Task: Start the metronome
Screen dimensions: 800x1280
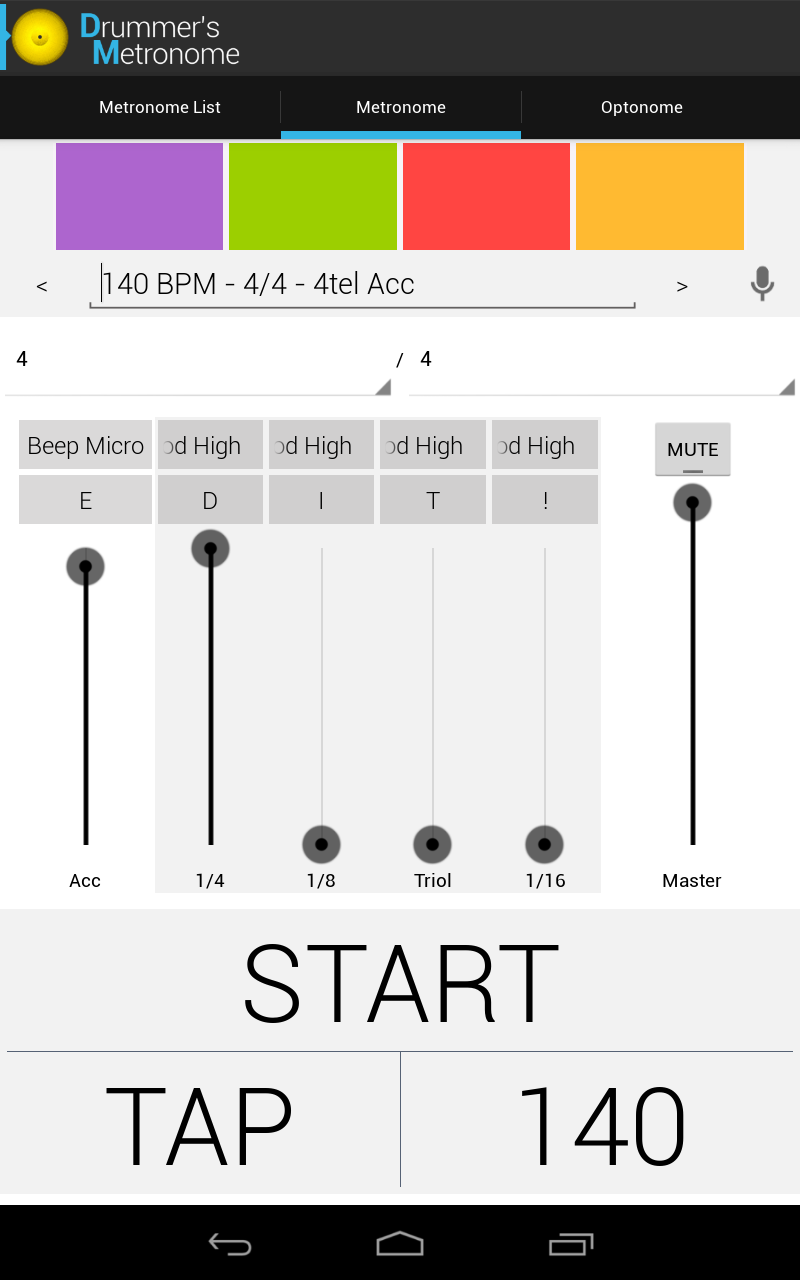Action: (x=400, y=982)
